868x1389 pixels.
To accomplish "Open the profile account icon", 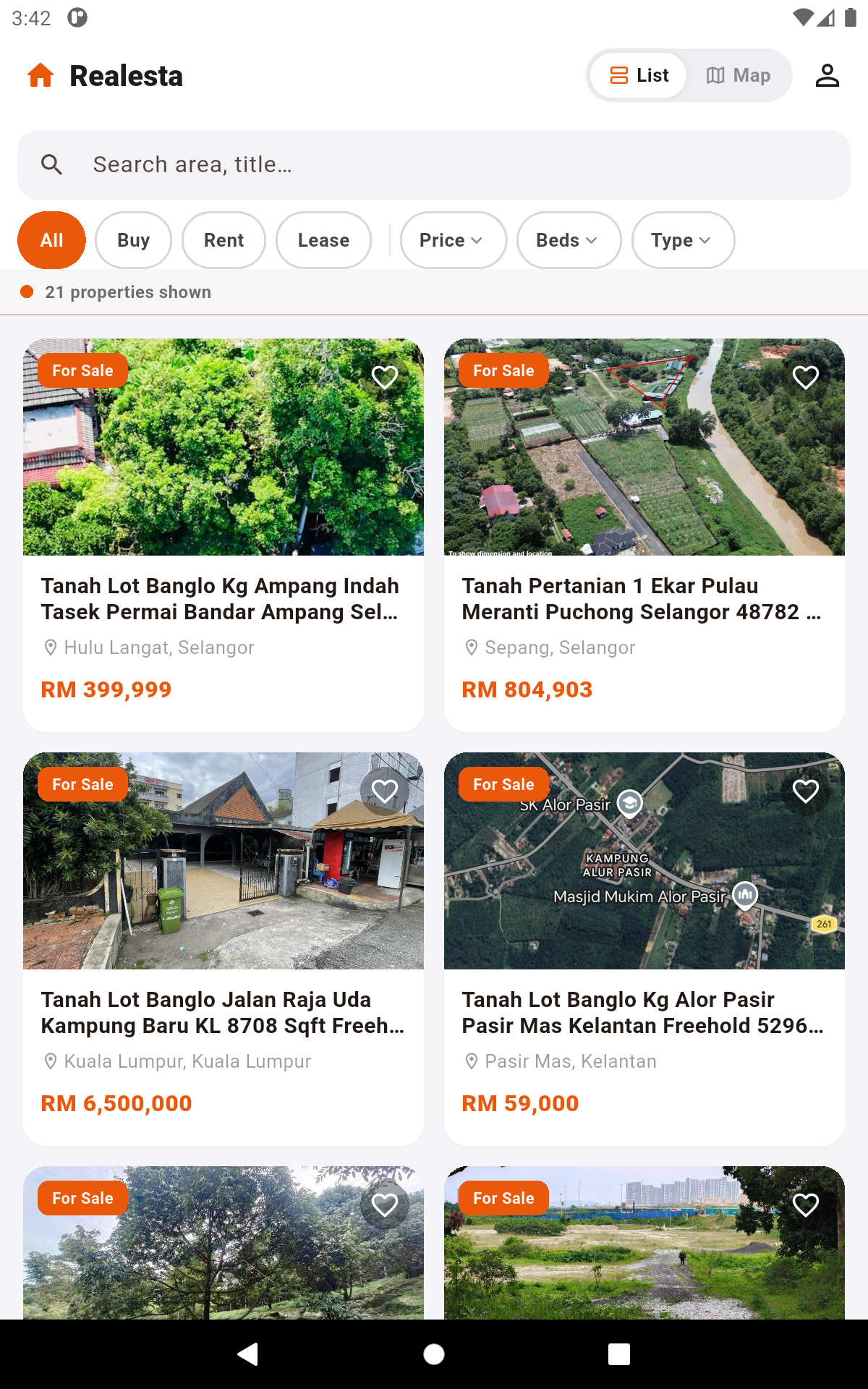I will (827, 75).
